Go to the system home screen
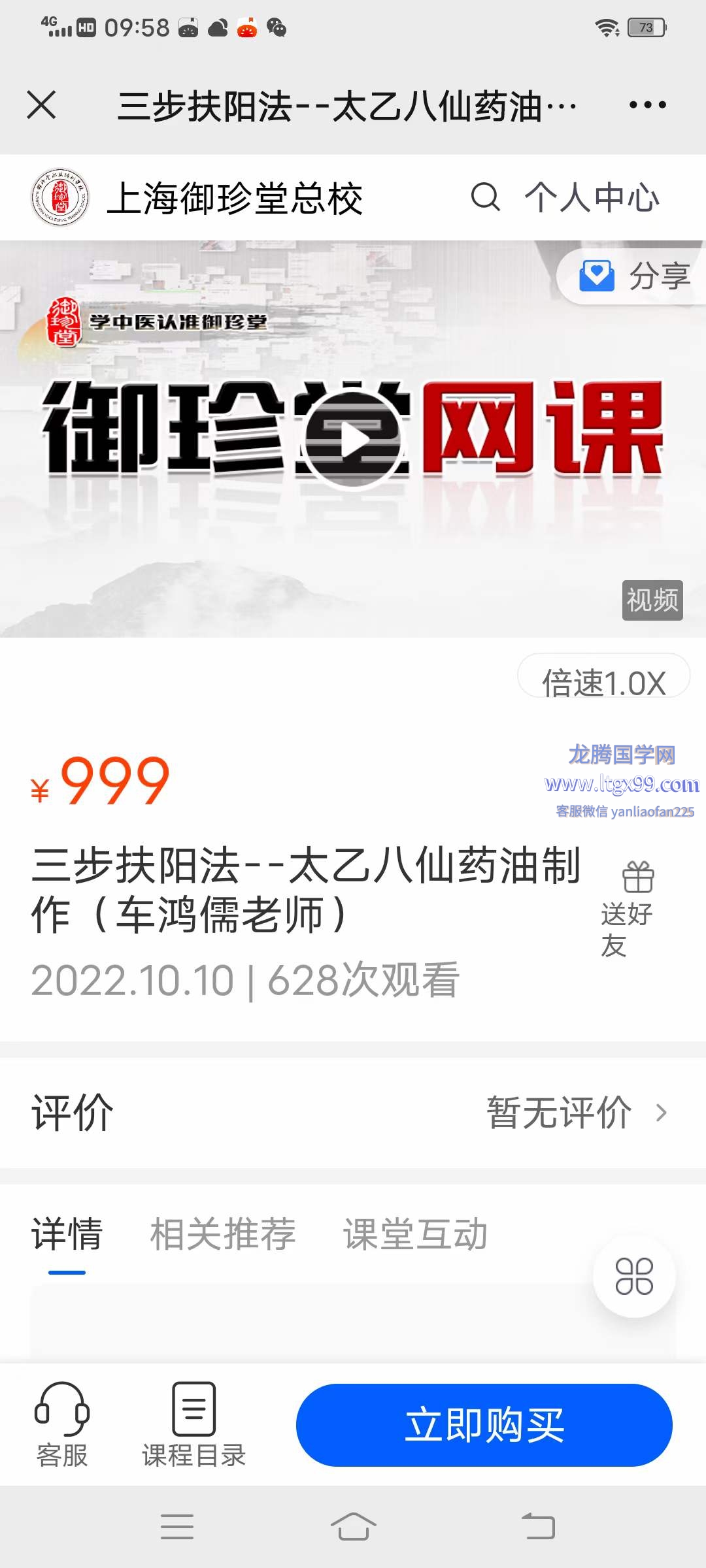 point(353,1527)
